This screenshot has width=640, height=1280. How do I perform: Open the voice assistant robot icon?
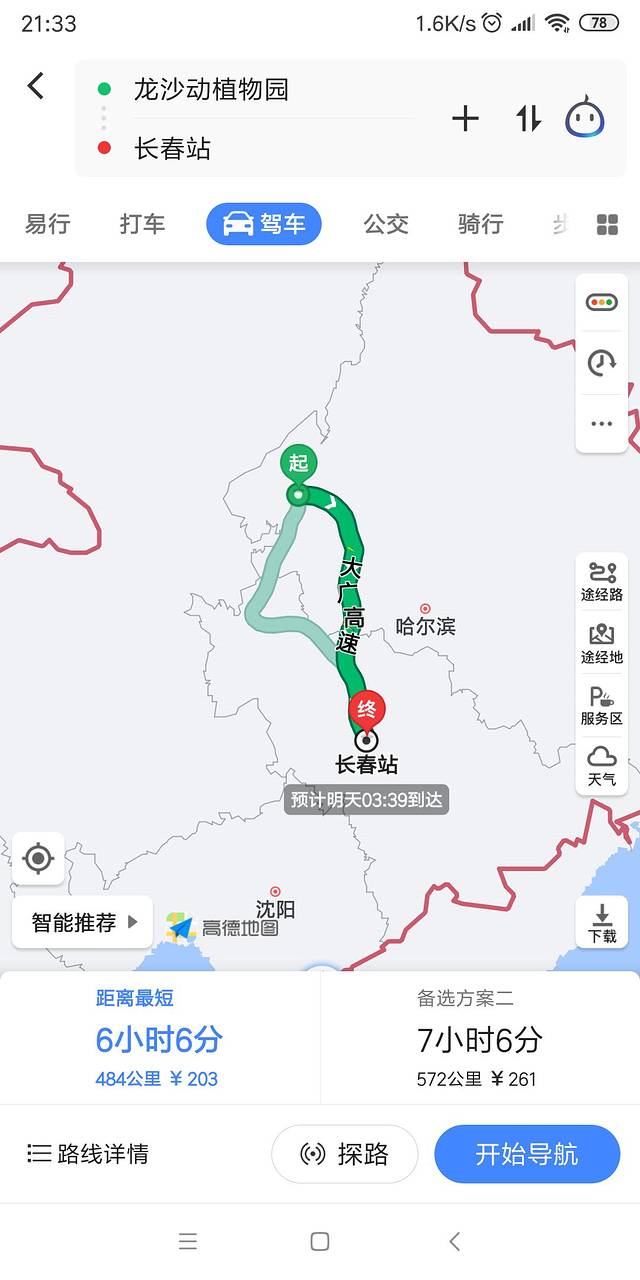pyautogui.click(x=585, y=119)
